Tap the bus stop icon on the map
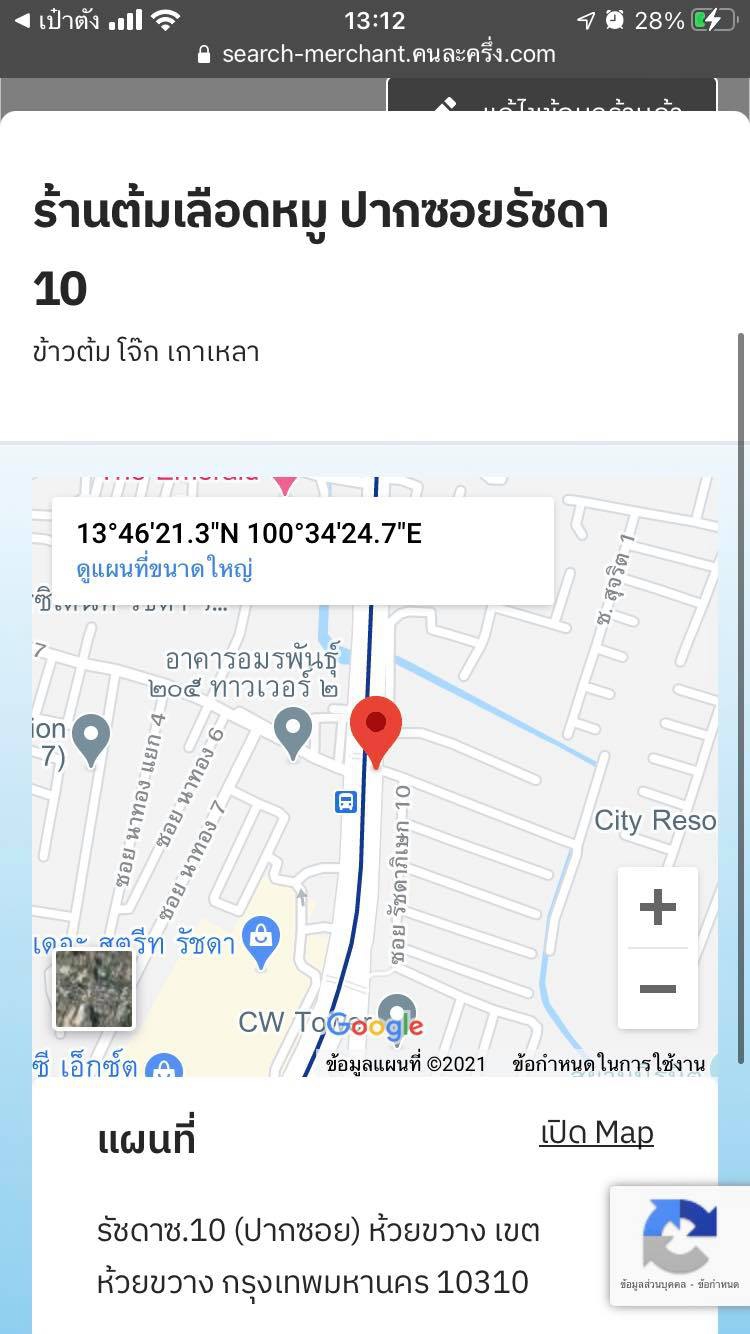Screen dimensions: 750x1334 pyautogui.click(x=345, y=801)
